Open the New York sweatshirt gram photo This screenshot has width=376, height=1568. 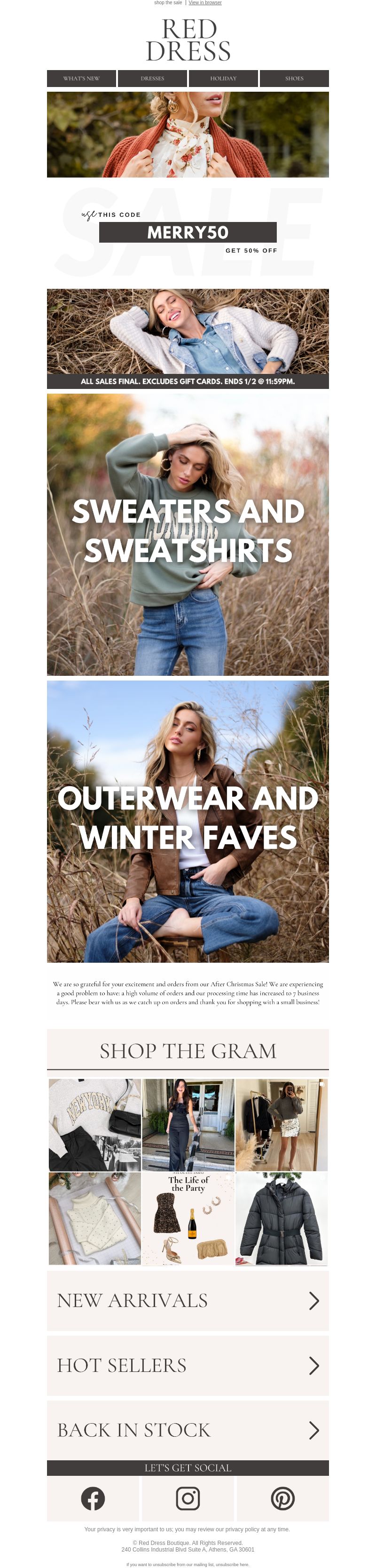pyautogui.click(x=94, y=1124)
